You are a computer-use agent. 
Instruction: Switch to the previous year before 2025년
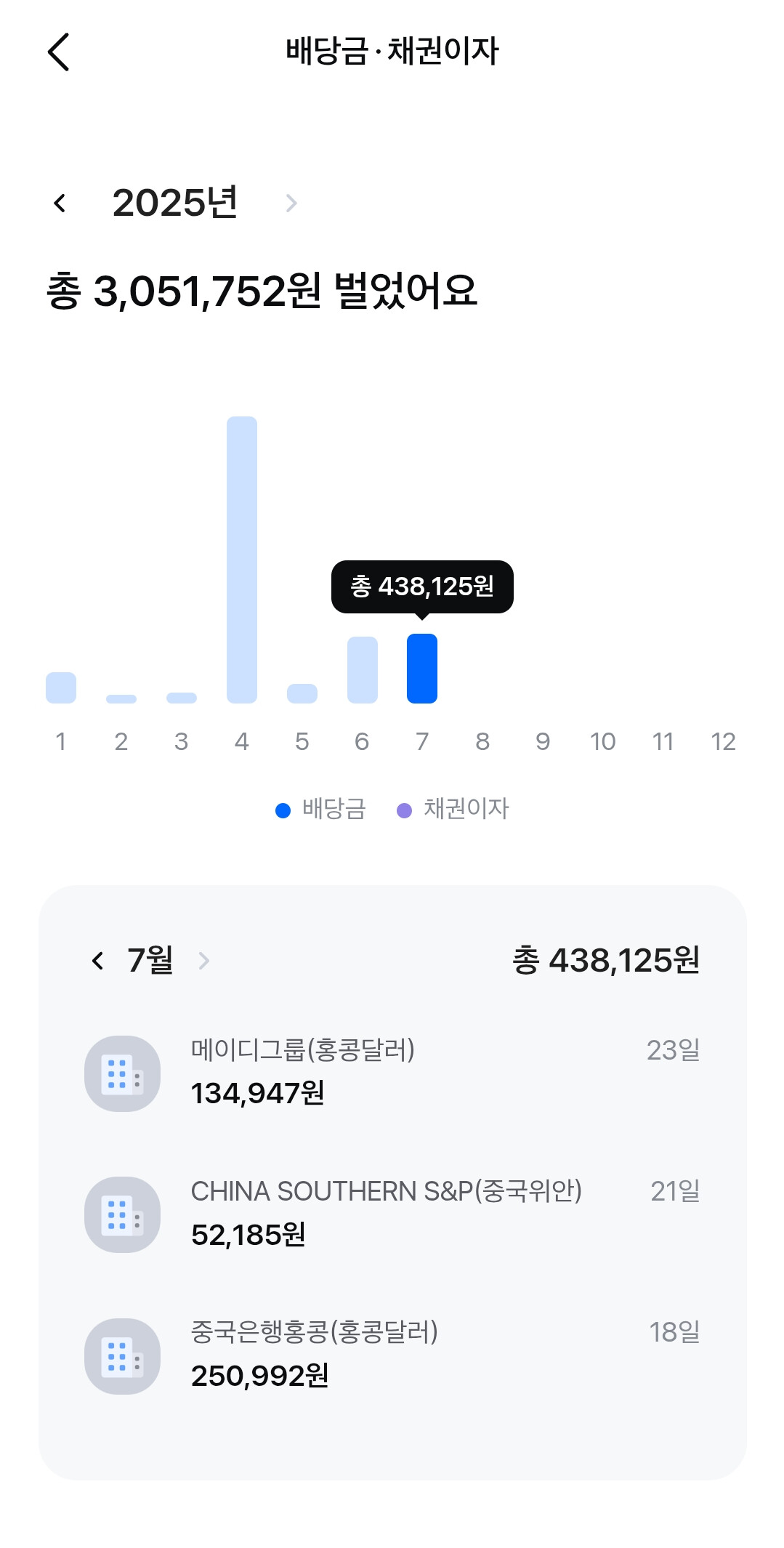60,203
